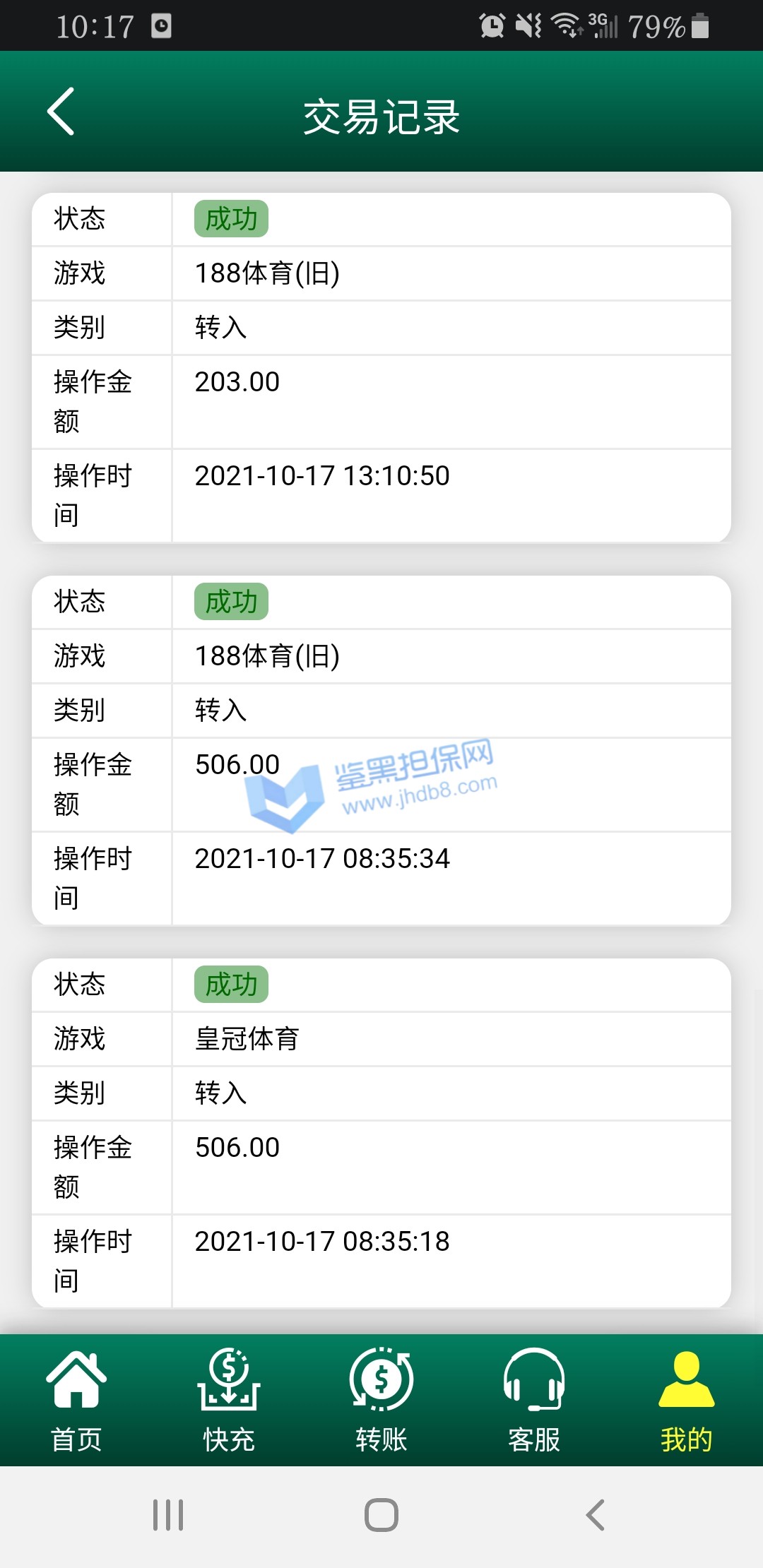The width and height of the screenshot is (763, 1568).
Task: Tap the system home button
Action: [x=381, y=1515]
